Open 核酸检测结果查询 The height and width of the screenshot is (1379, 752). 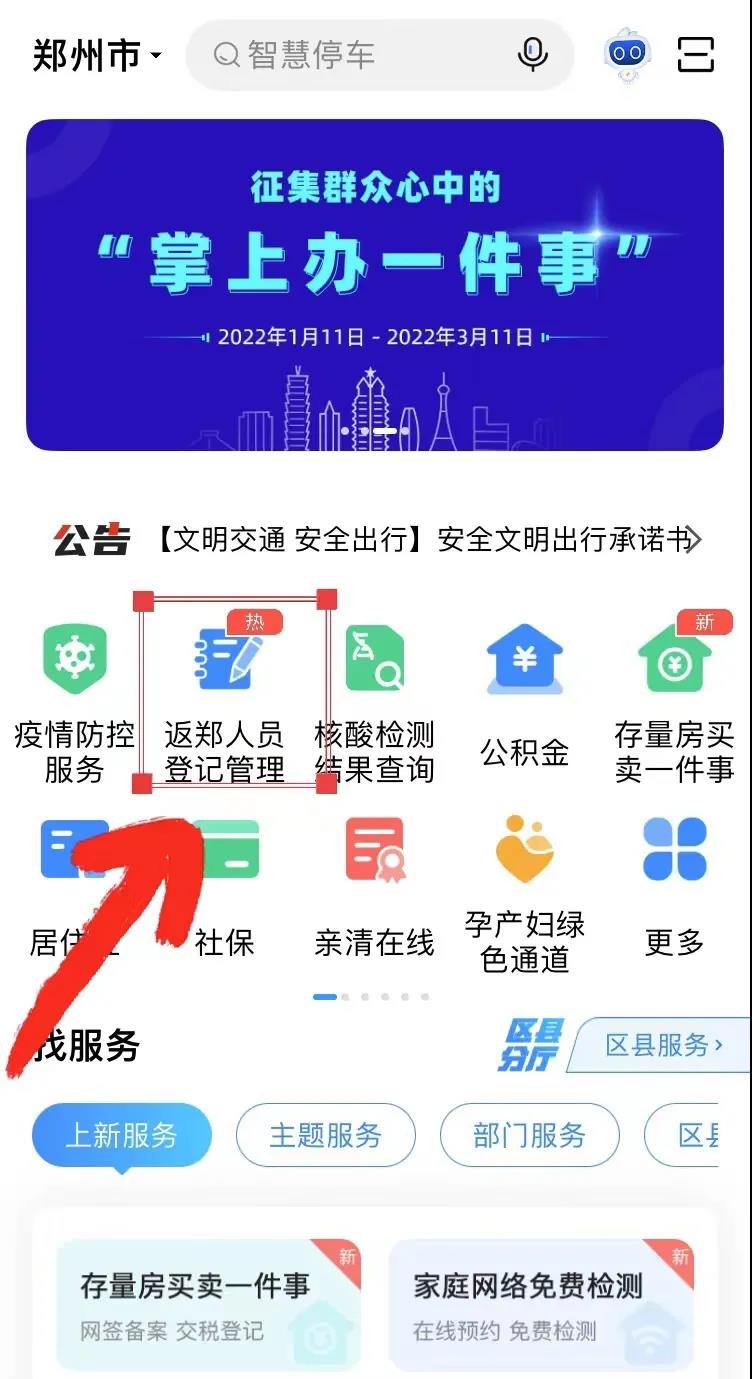coord(375,700)
